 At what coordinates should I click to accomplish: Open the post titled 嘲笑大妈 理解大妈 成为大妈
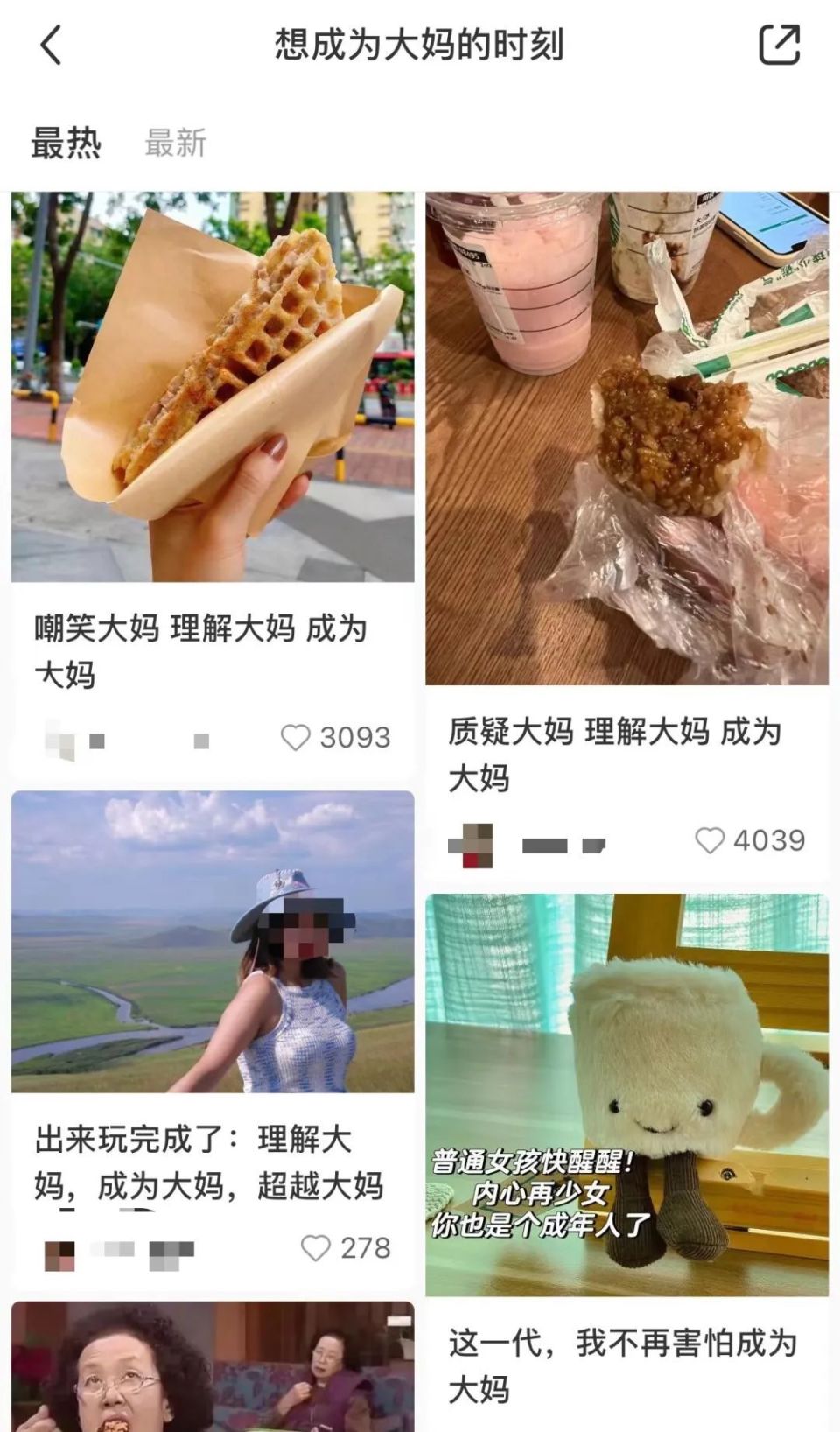coord(203,648)
